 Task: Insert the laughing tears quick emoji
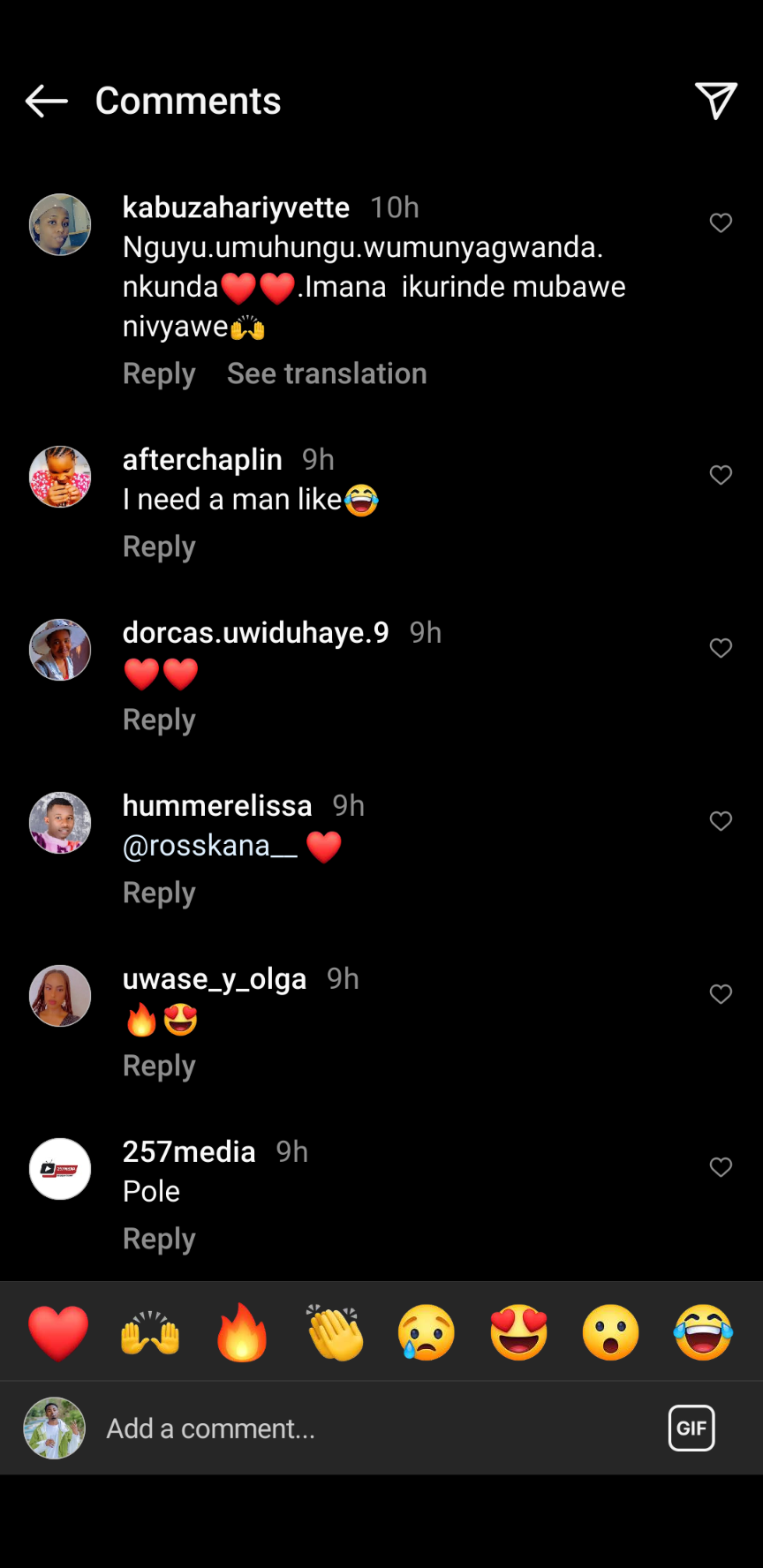click(x=703, y=1332)
